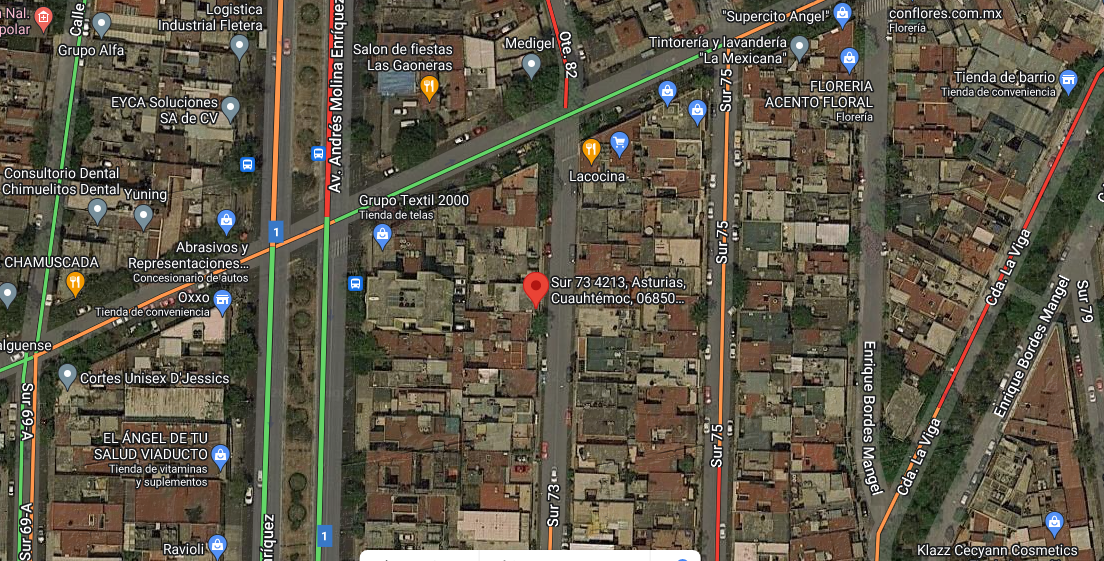This screenshot has width=1104, height=561.
Task: Open the Tienda de barrio store pin
Action: 1068,81
